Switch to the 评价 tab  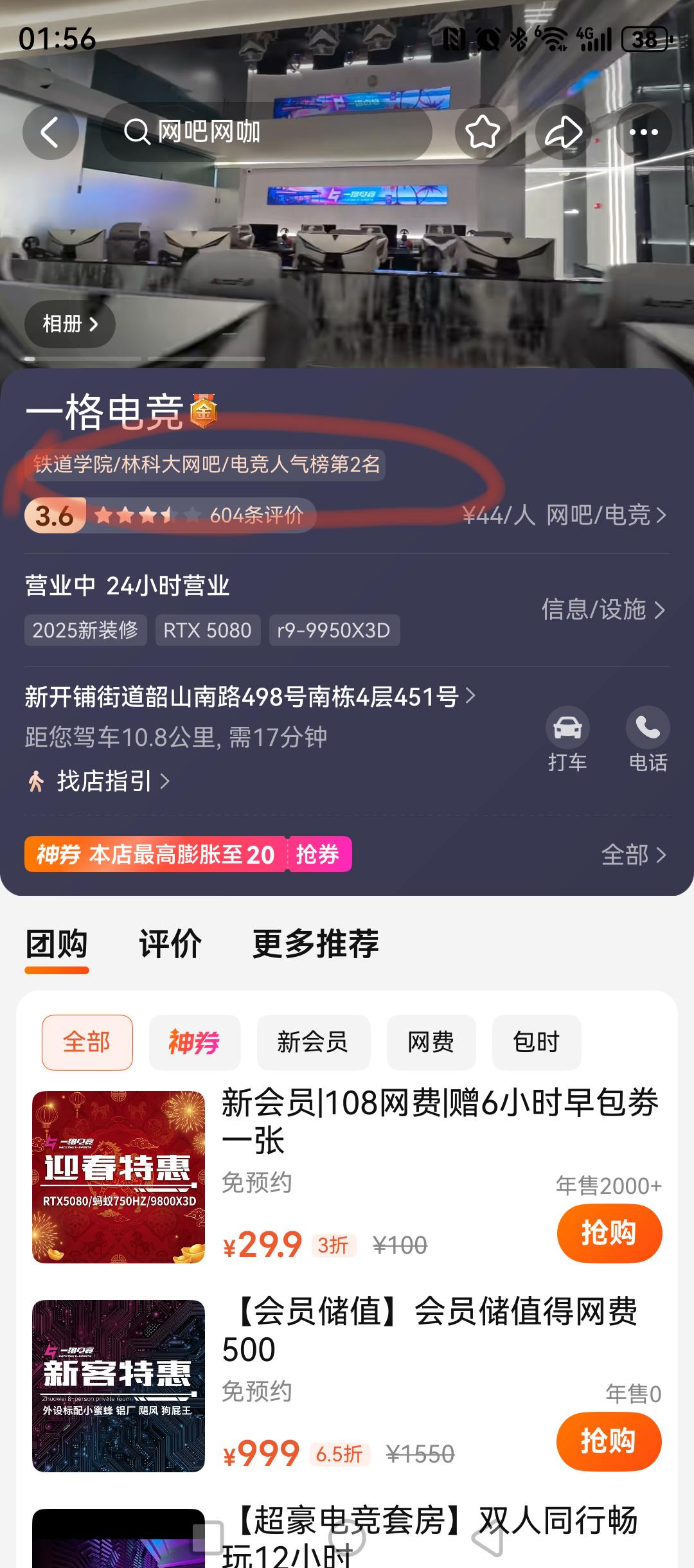click(170, 944)
